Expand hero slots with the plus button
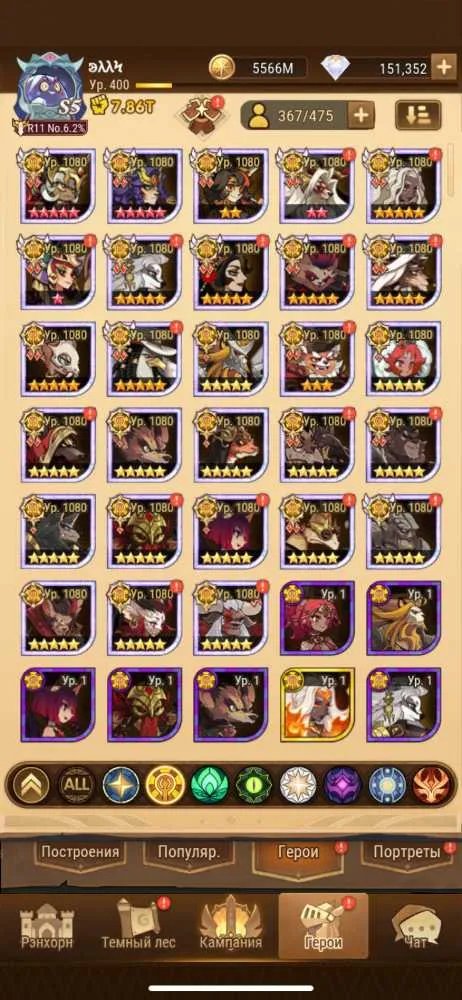The image size is (462, 1000). pyautogui.click(x=361, y=115)
